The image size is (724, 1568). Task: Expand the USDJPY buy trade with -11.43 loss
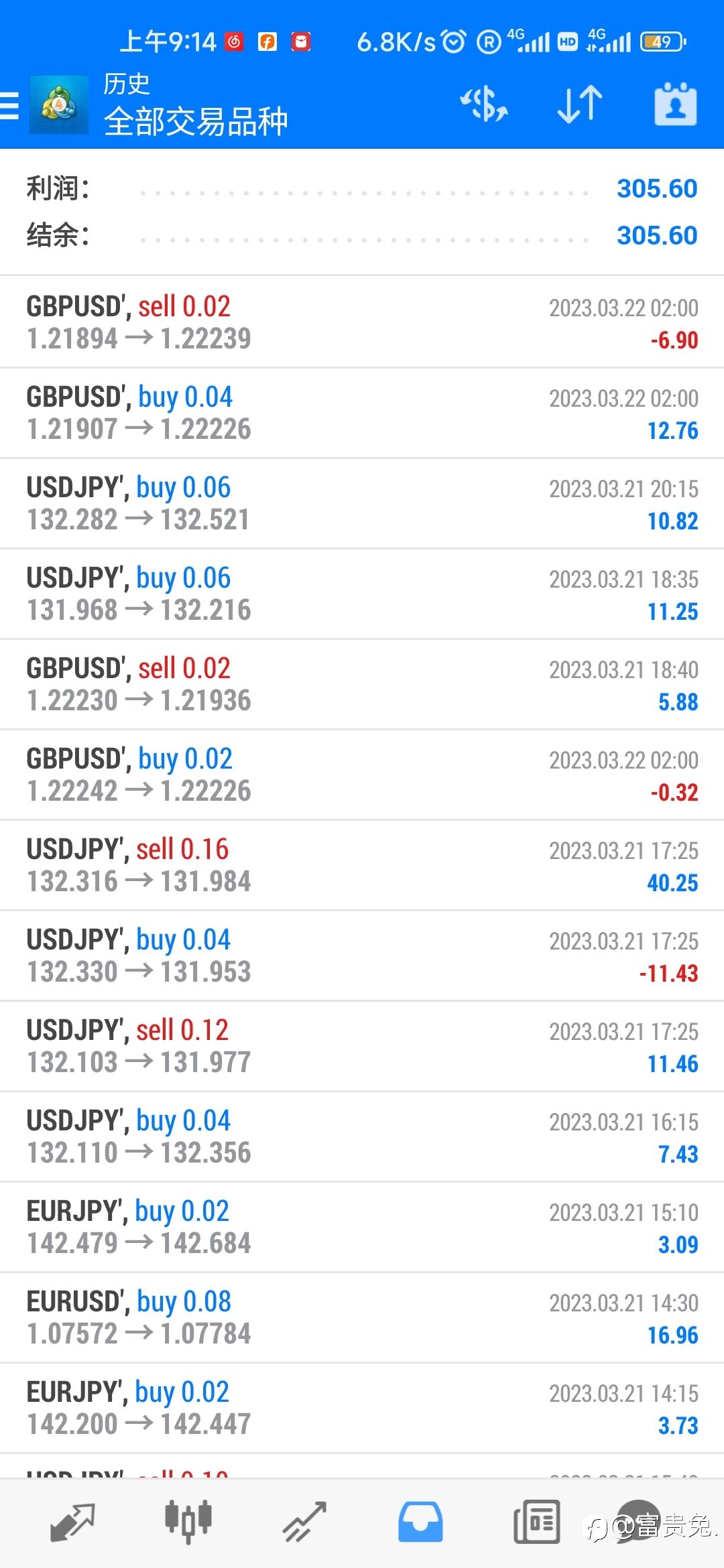tap(362, 956)
